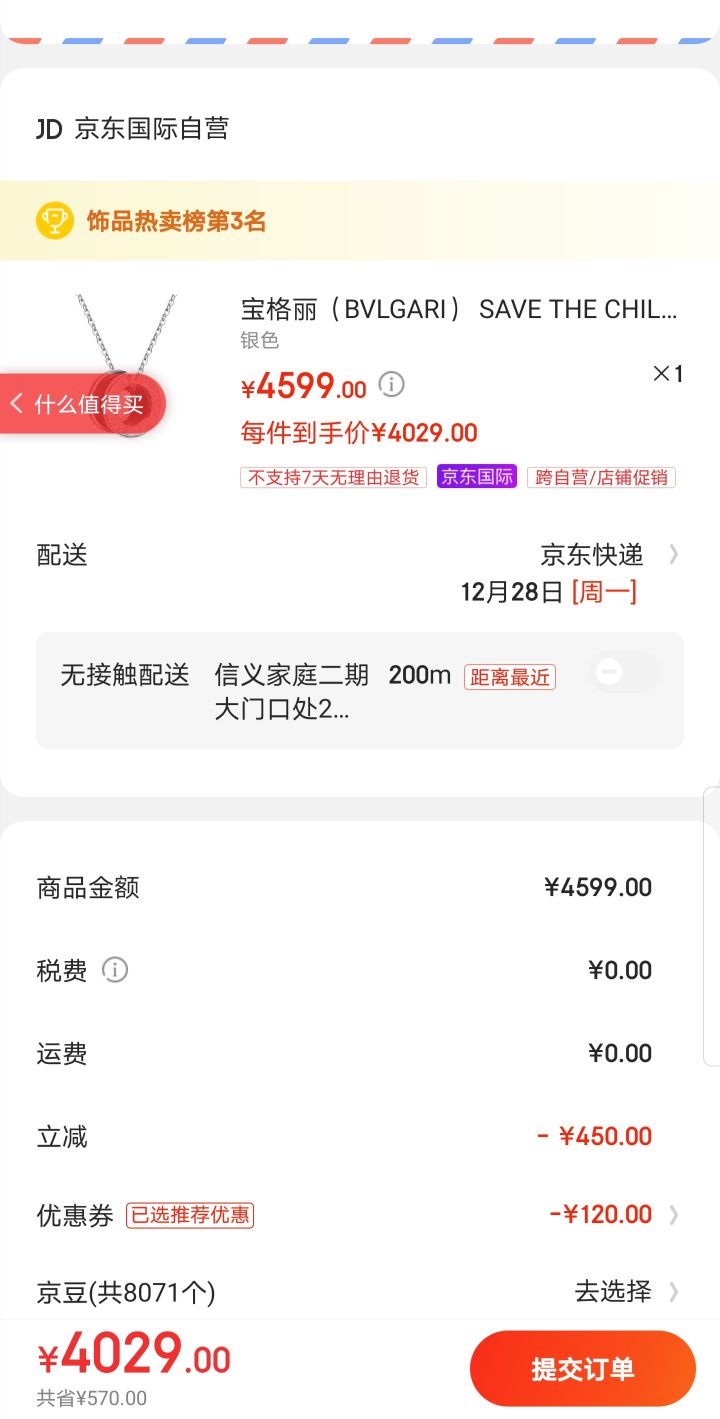The width and height of the screenshot is (720, 1419).
Task: Click the 去选择 link for 京豆
Action: 614,1292
